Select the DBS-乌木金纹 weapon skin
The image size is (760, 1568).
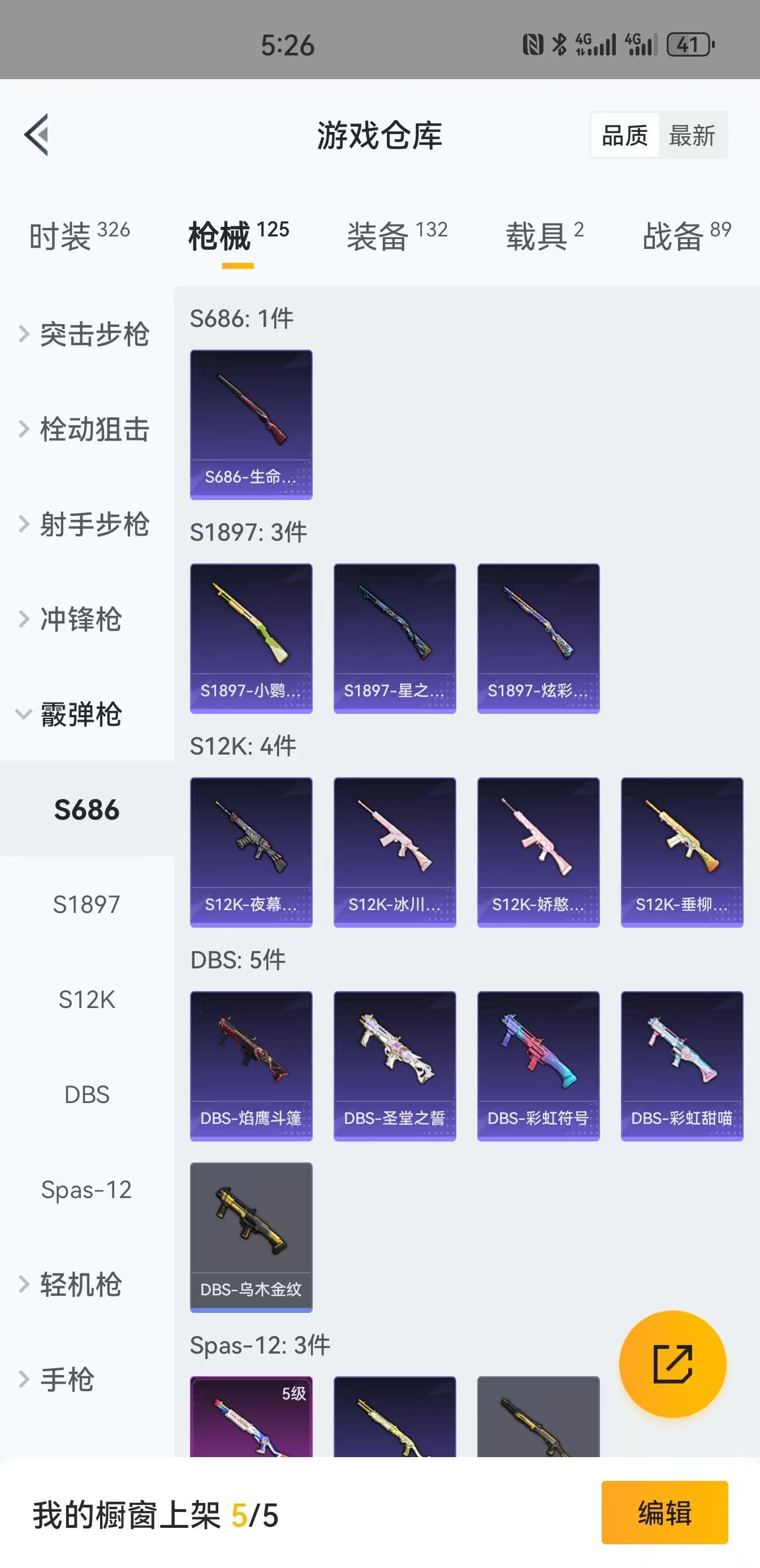251,1235
